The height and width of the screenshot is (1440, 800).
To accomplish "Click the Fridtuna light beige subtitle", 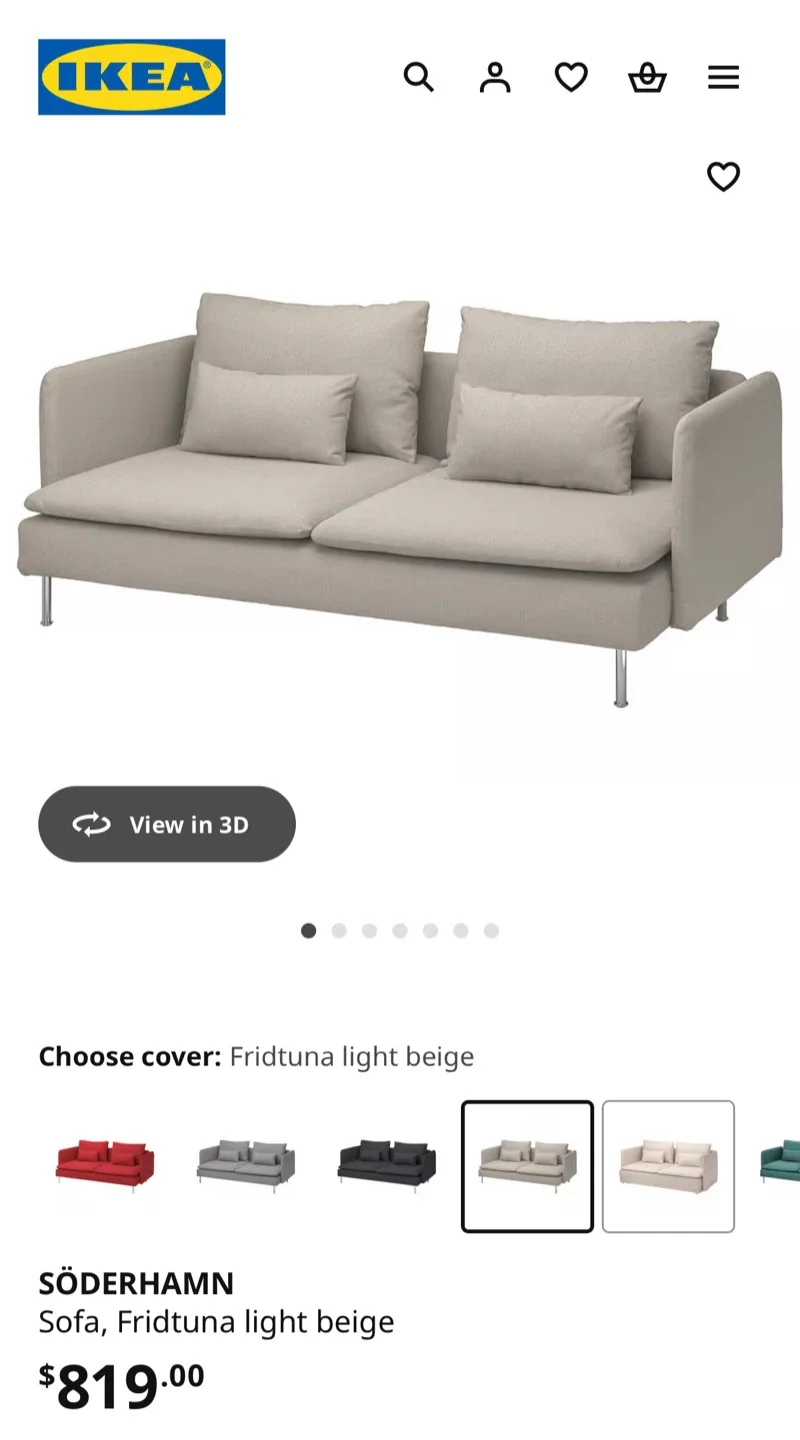I will 216,1321.
